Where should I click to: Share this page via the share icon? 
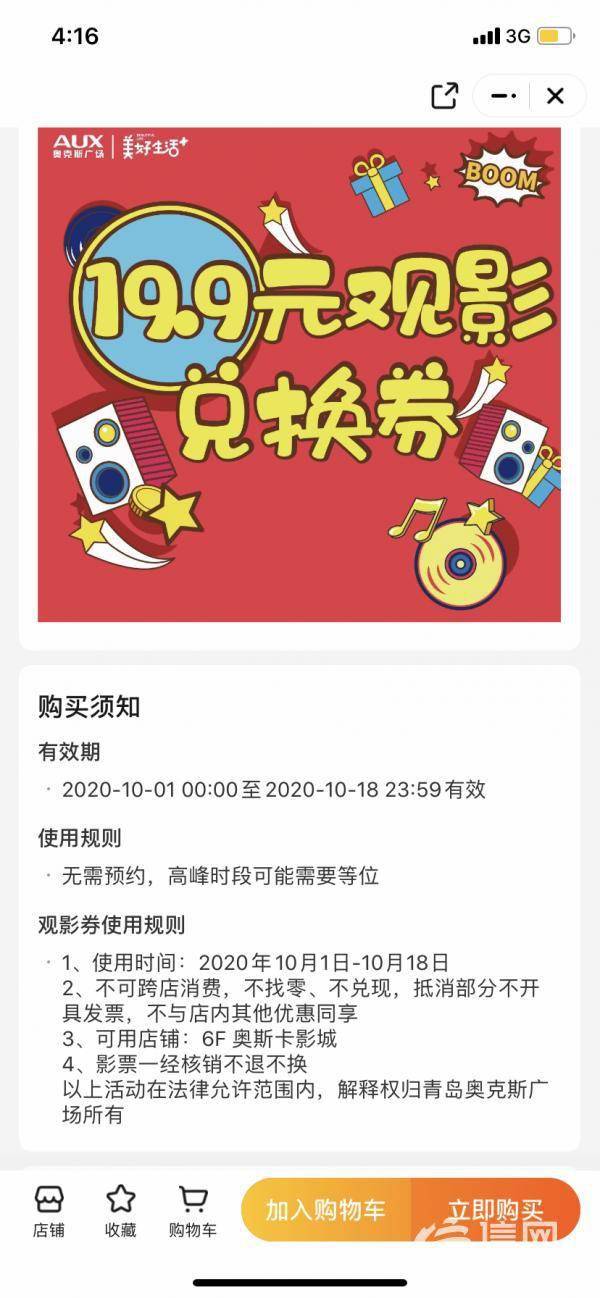tap(444, 96)
